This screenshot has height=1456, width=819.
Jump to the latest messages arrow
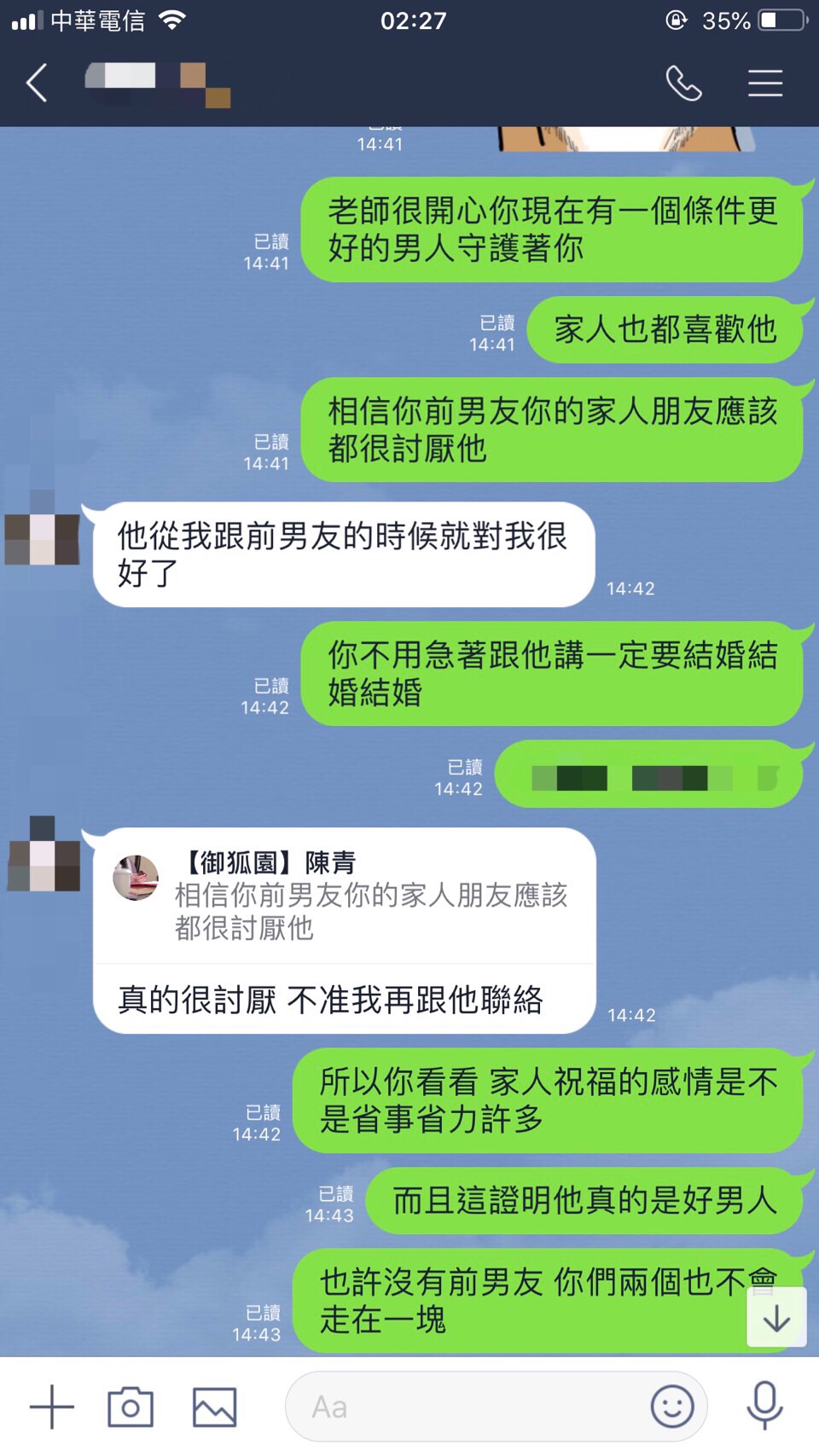[776, 1319]
